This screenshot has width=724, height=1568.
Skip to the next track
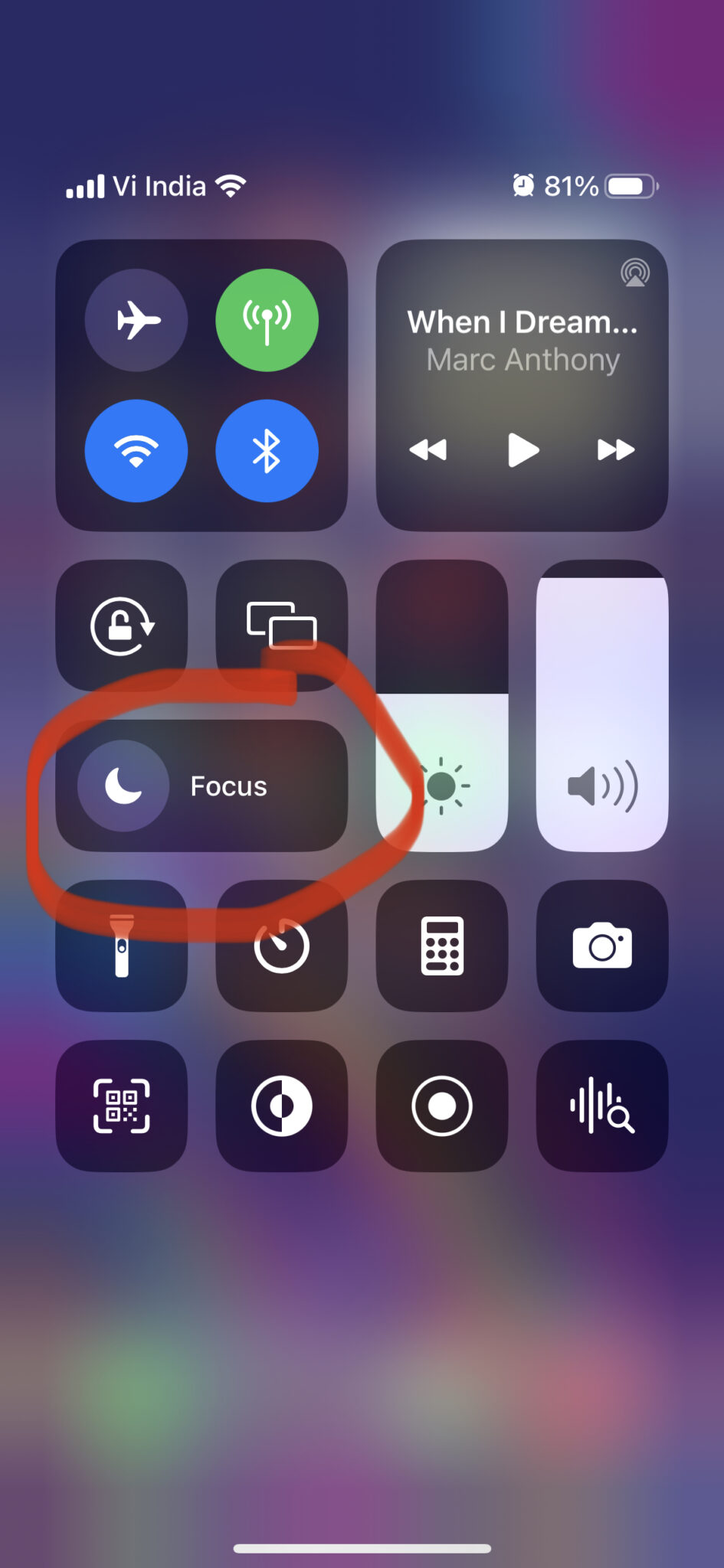[617, 449]
